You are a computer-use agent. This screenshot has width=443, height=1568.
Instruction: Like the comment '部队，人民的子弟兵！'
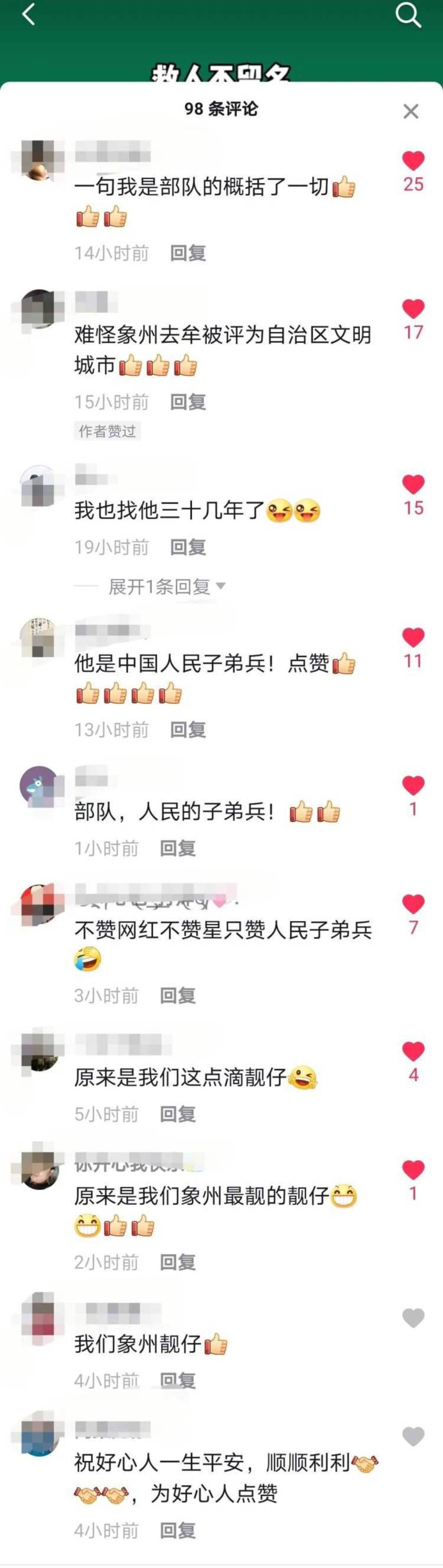pos(413,786)
